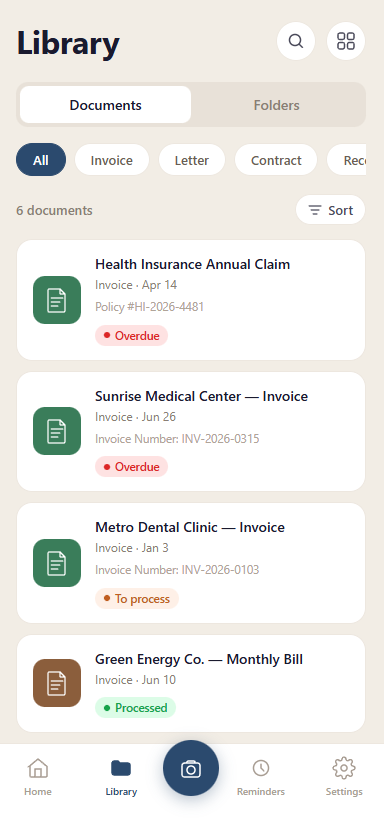Tap the Library tab in bottom bar
Image resolution: width=384 pixels, height=830 pixels.
(121, 777)
